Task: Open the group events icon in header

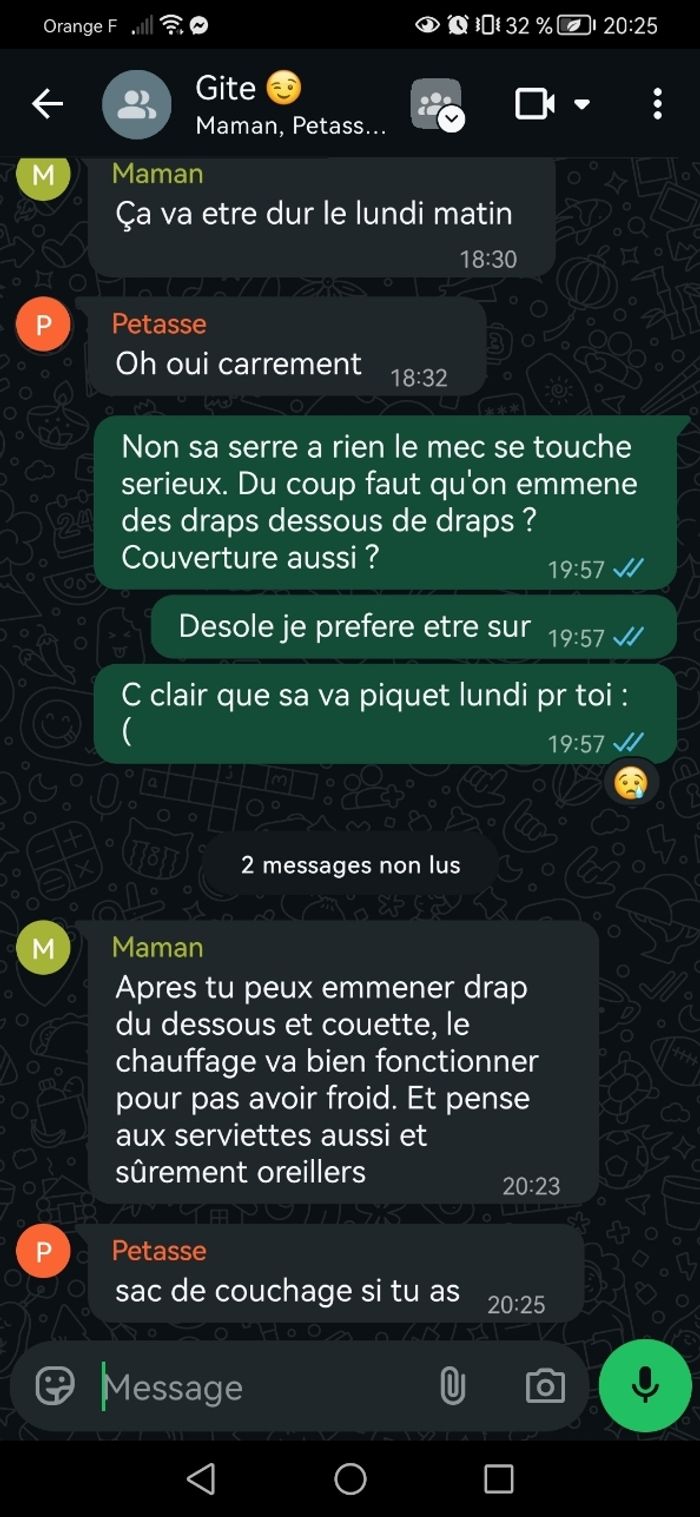Action: [x=436, y=104]
